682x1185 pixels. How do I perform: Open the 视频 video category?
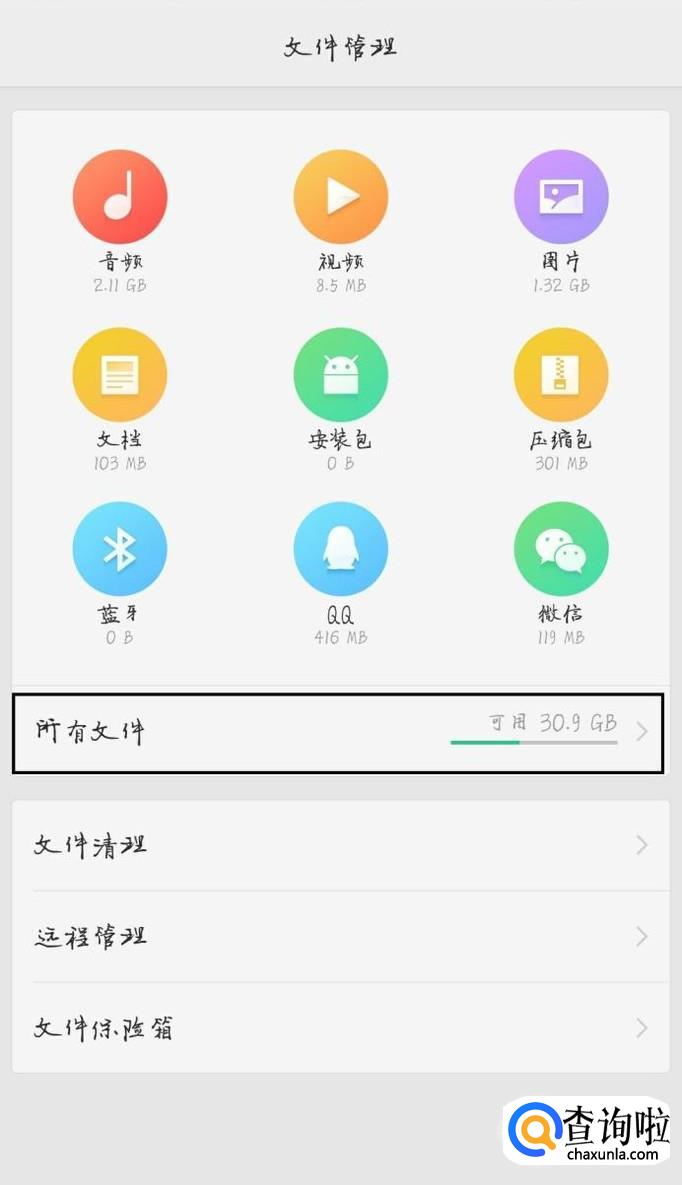pyautogui.click(x=340, y=197)
